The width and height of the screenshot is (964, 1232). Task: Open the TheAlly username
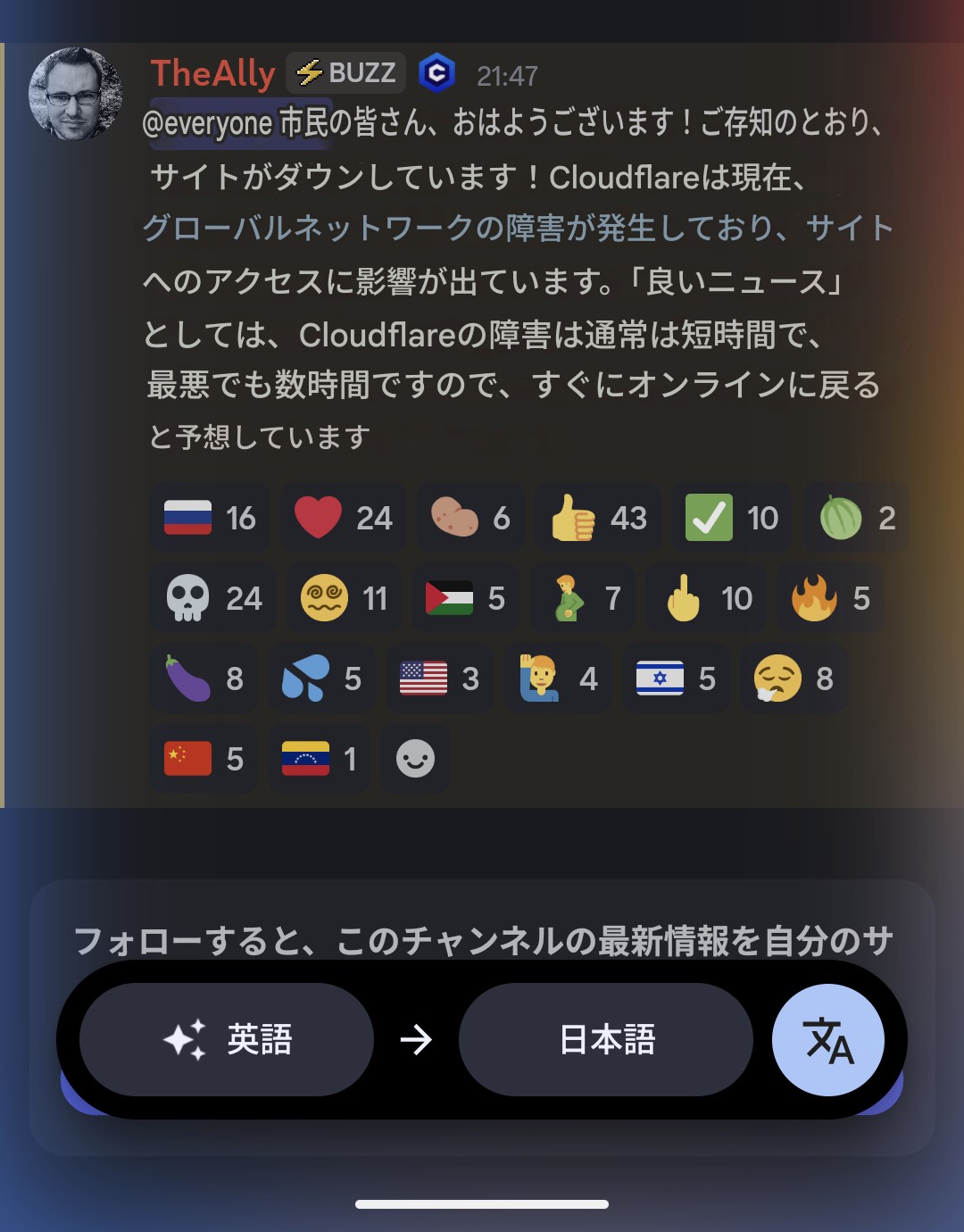coord(212,73)
